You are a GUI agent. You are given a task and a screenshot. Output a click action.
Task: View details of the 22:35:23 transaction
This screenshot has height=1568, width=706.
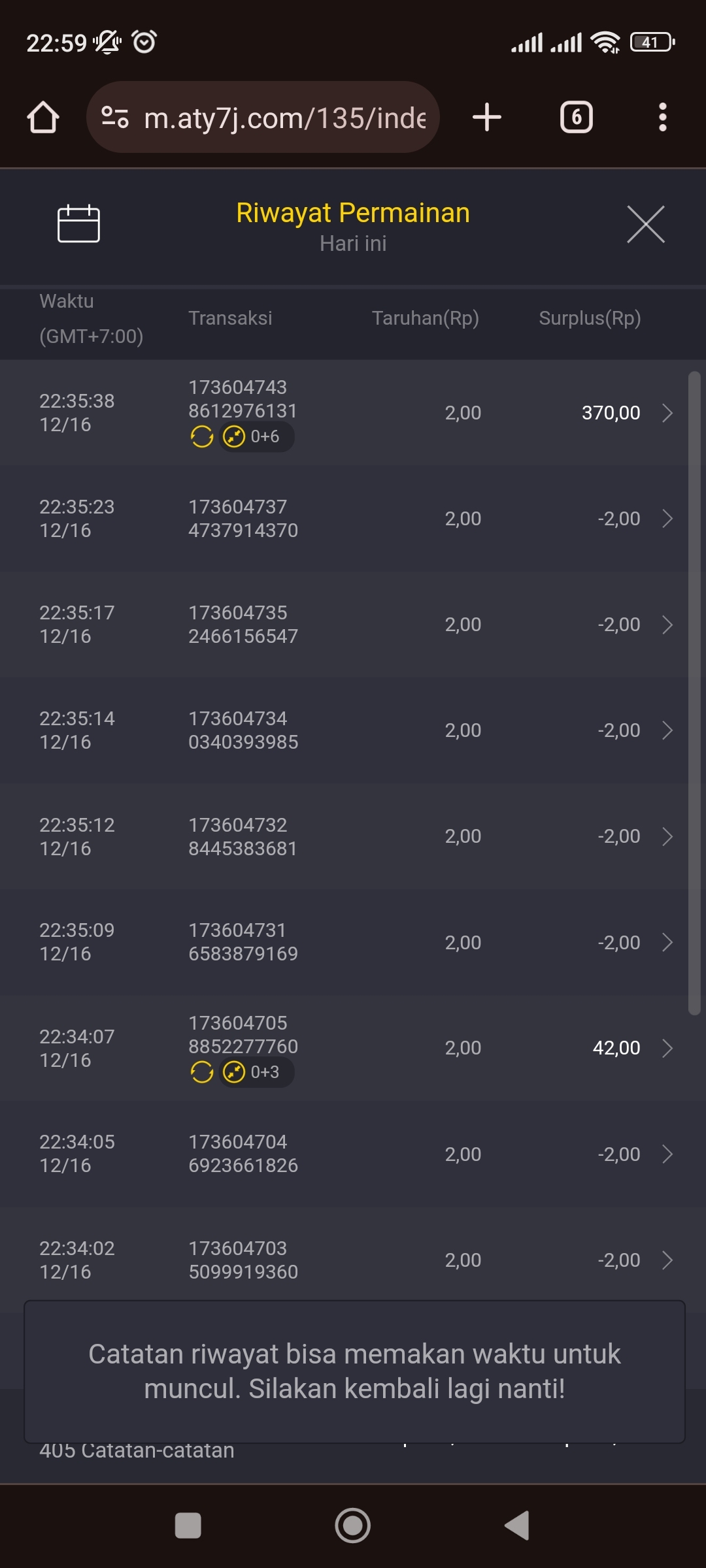[x=353, y=519]
